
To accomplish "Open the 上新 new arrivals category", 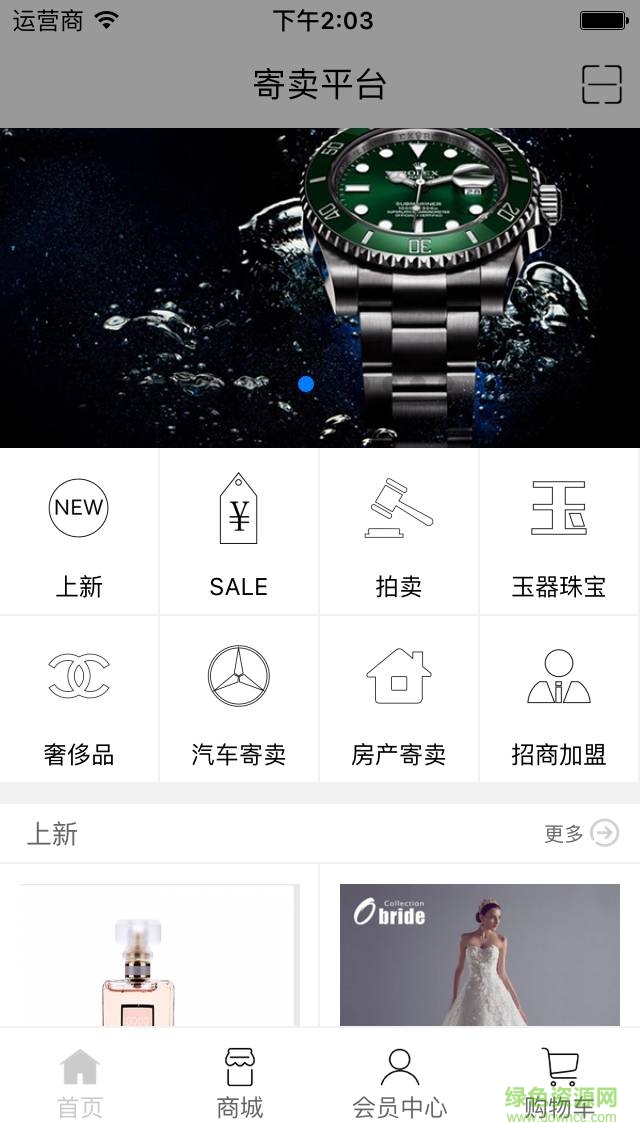I will (79, 532).
